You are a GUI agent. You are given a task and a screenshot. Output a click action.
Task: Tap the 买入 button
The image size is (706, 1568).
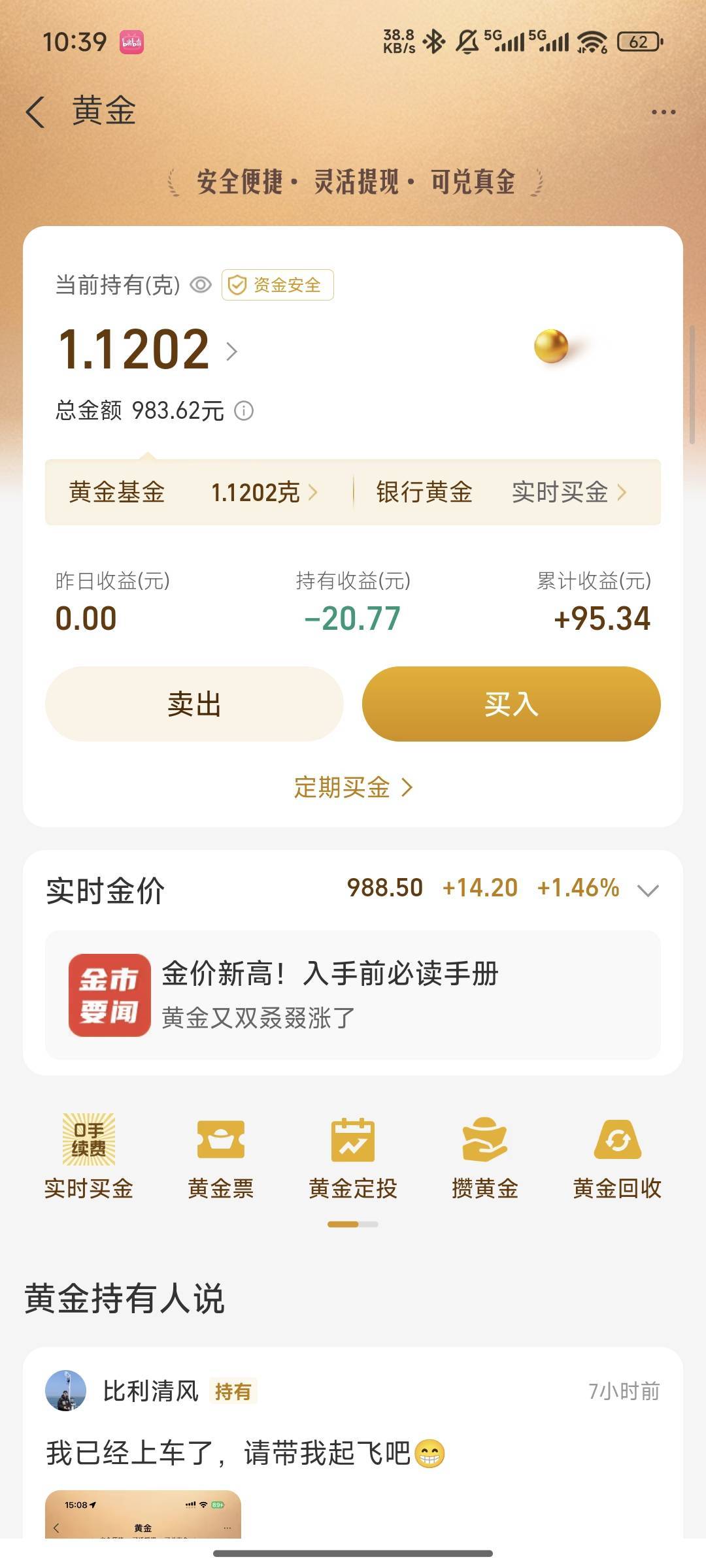tap(511, 704)
